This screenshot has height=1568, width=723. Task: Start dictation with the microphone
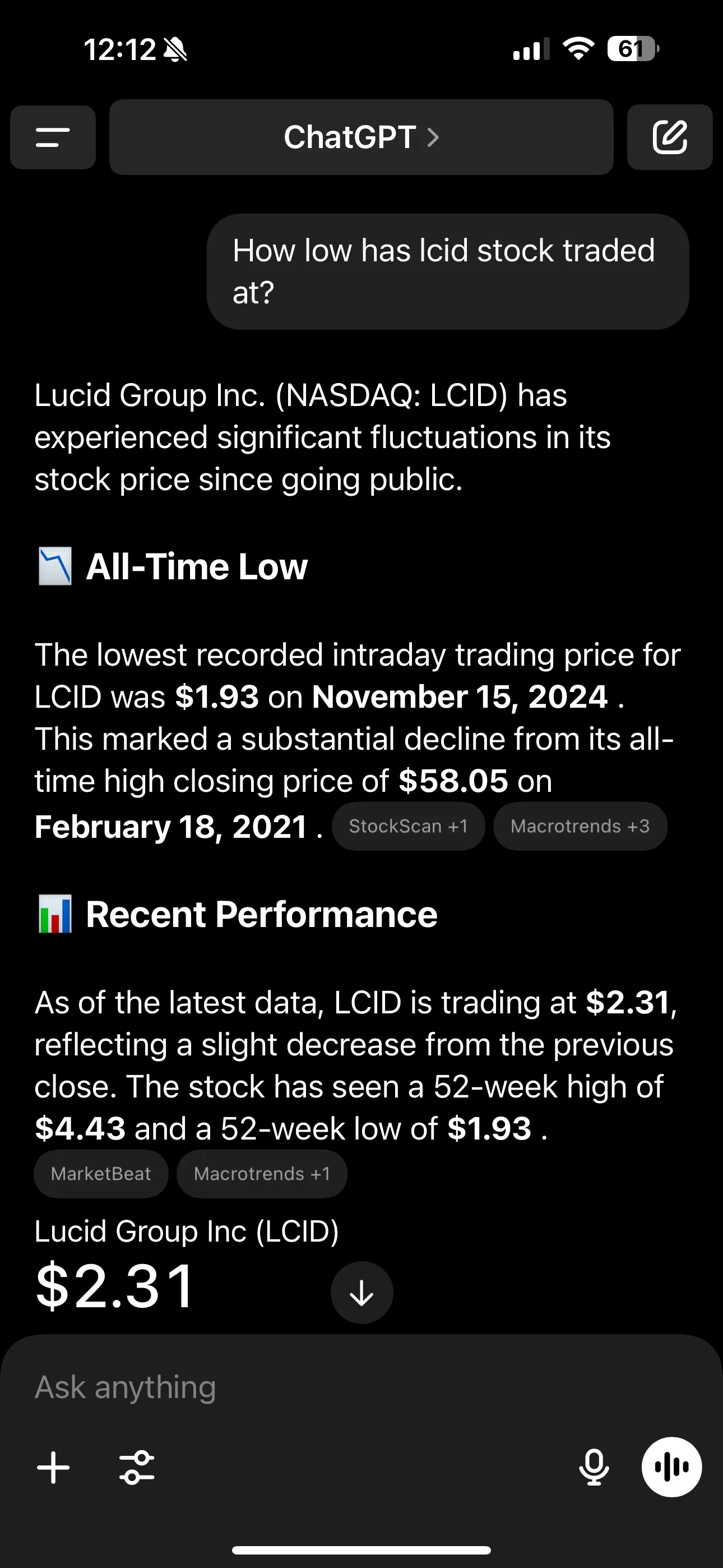(x=594, y=1467)
